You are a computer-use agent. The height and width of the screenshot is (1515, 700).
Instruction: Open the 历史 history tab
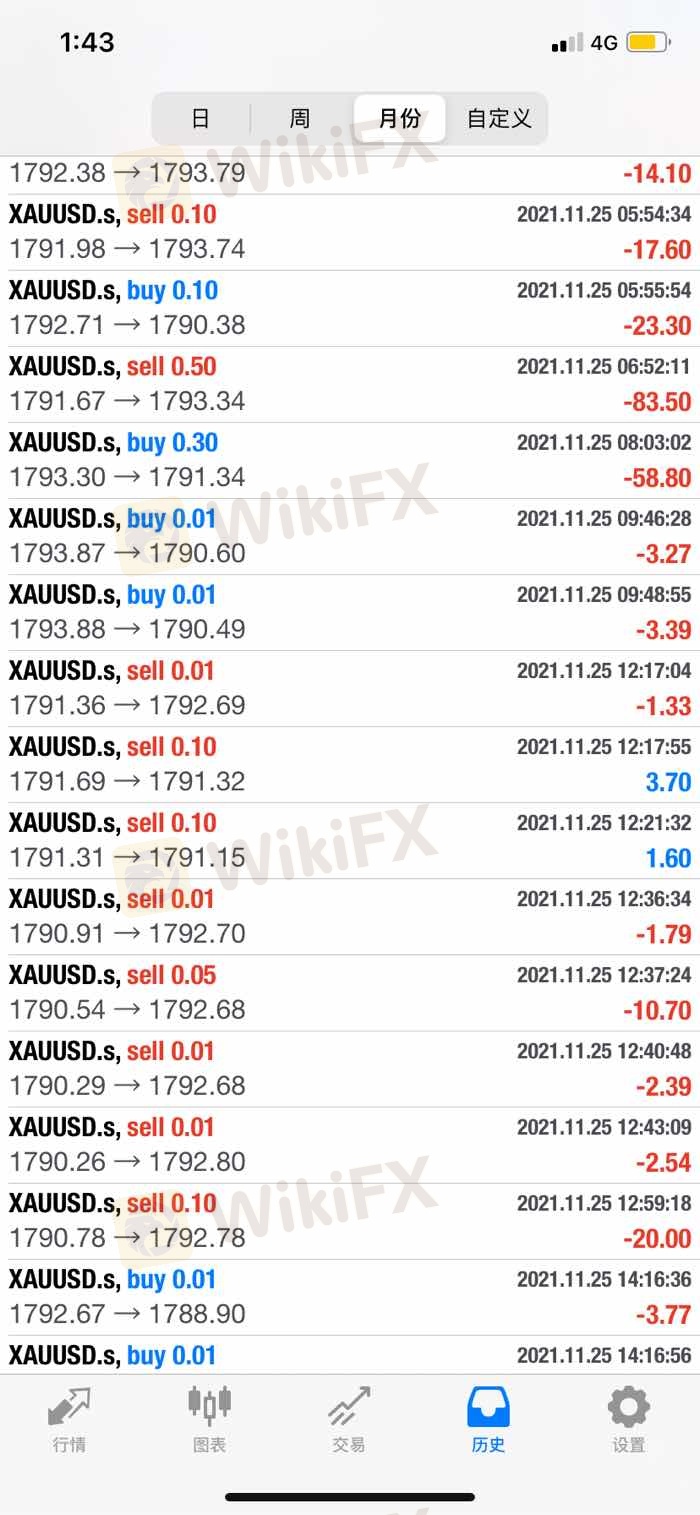489,1420
